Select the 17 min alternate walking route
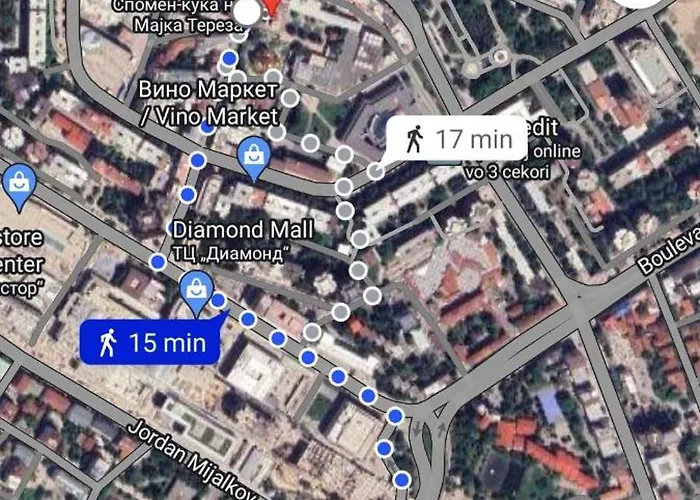 (x=455, y=139)
